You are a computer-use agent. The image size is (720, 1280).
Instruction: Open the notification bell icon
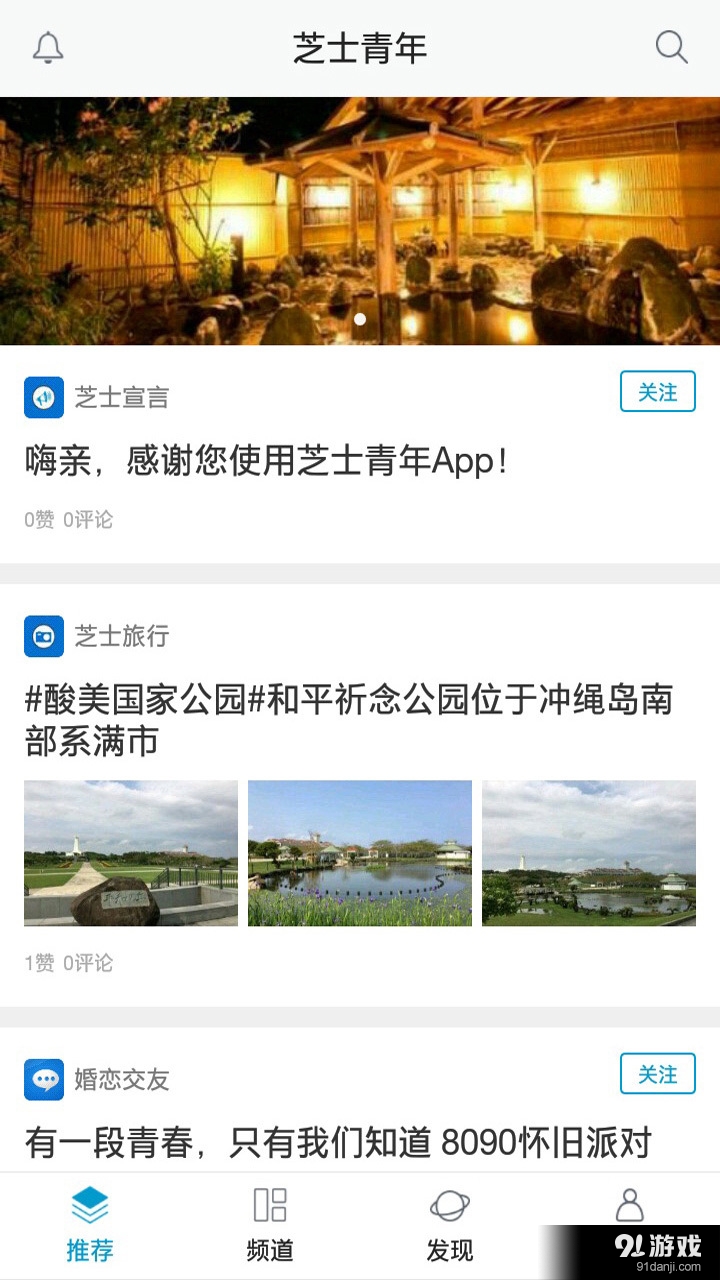[x=47, y=46]
